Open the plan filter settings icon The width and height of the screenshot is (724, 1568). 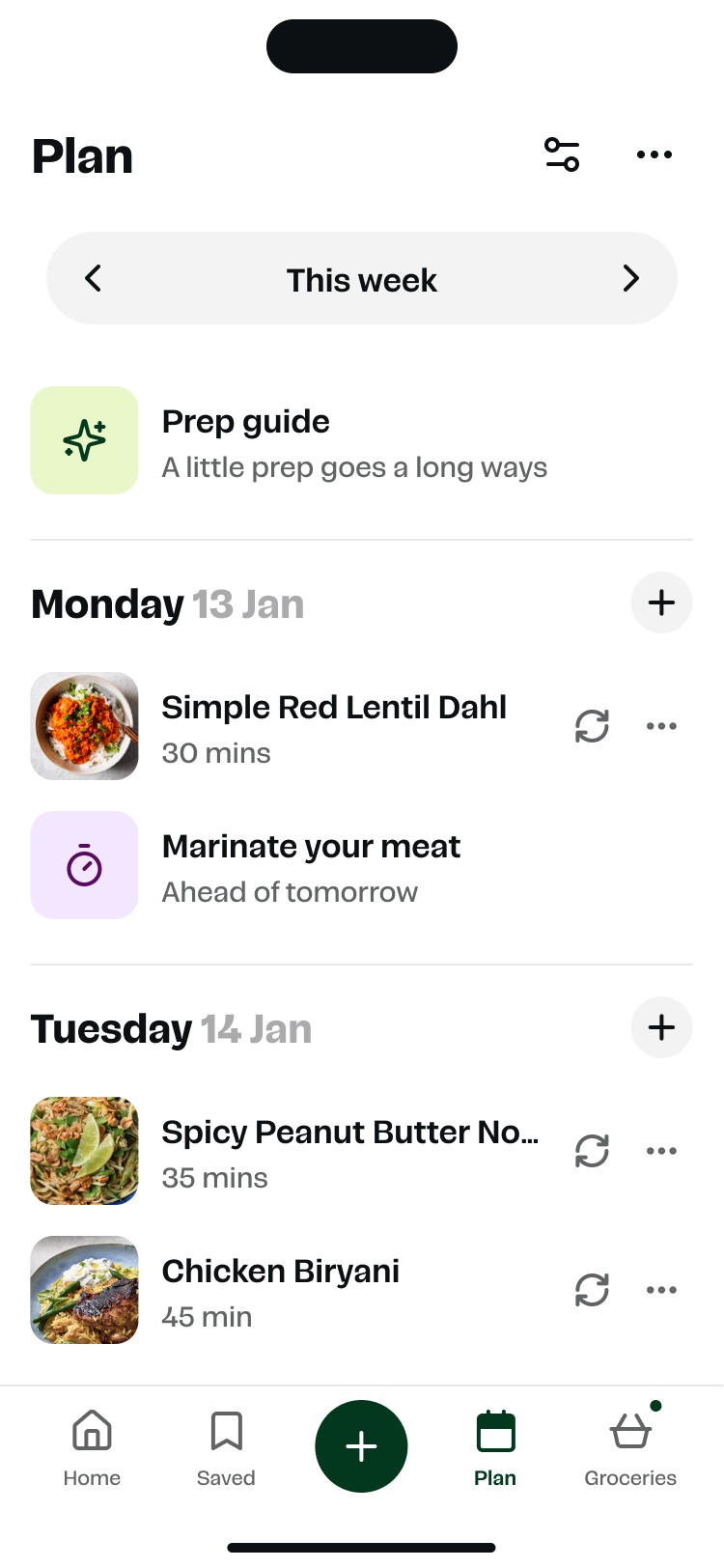(x=562, y=154)
